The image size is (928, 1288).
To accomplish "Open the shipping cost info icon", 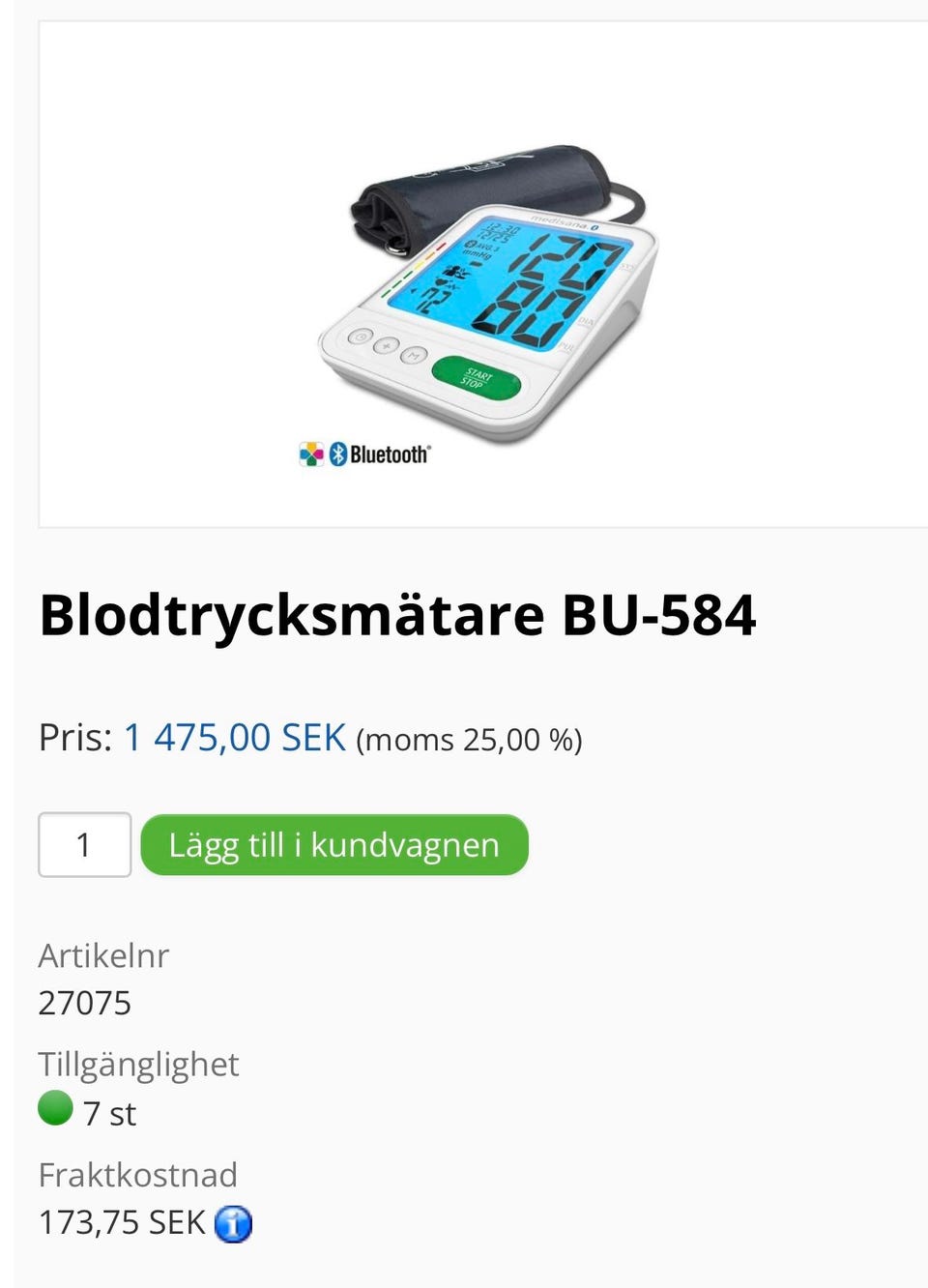I will [233, 1222].
